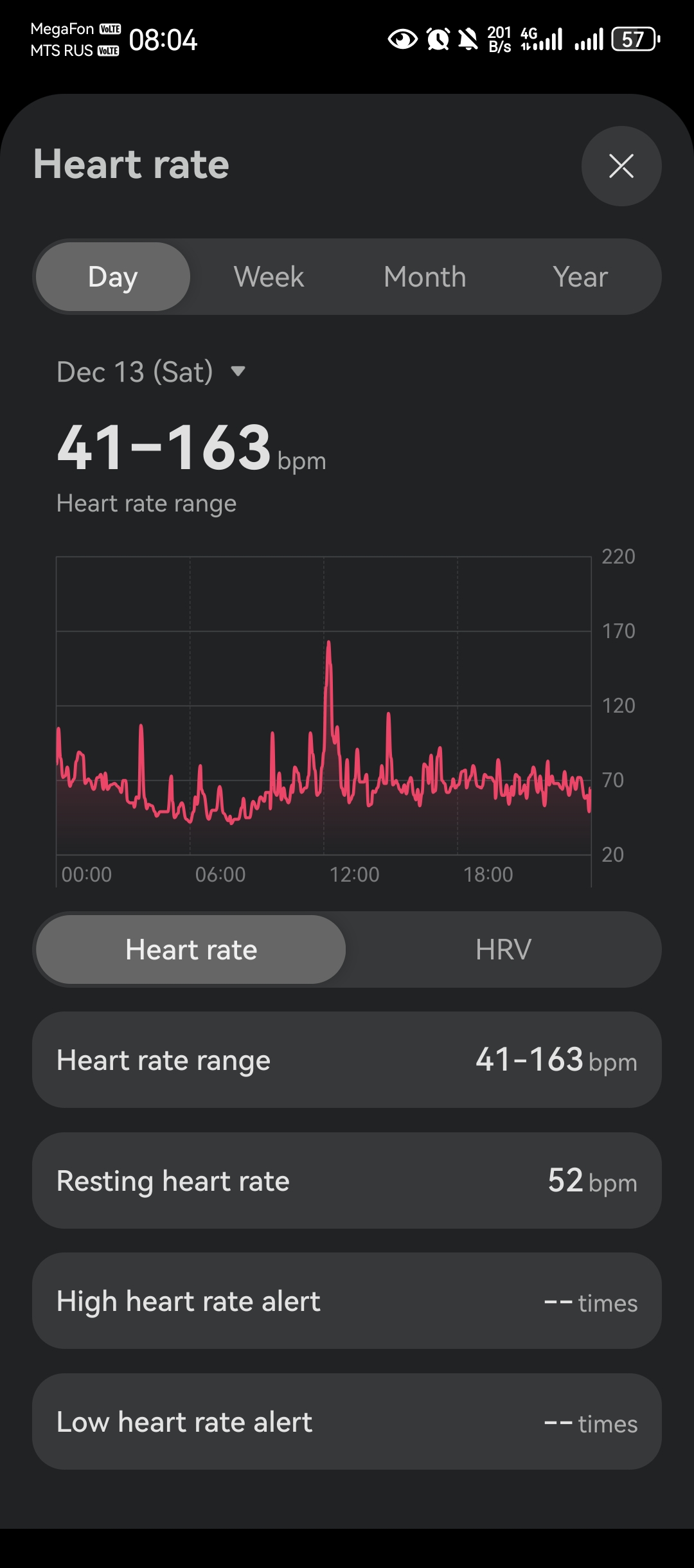The width and height of the screenshot is (694, 1568).
Task: Switch to the Month view
Action: (425, 277)
